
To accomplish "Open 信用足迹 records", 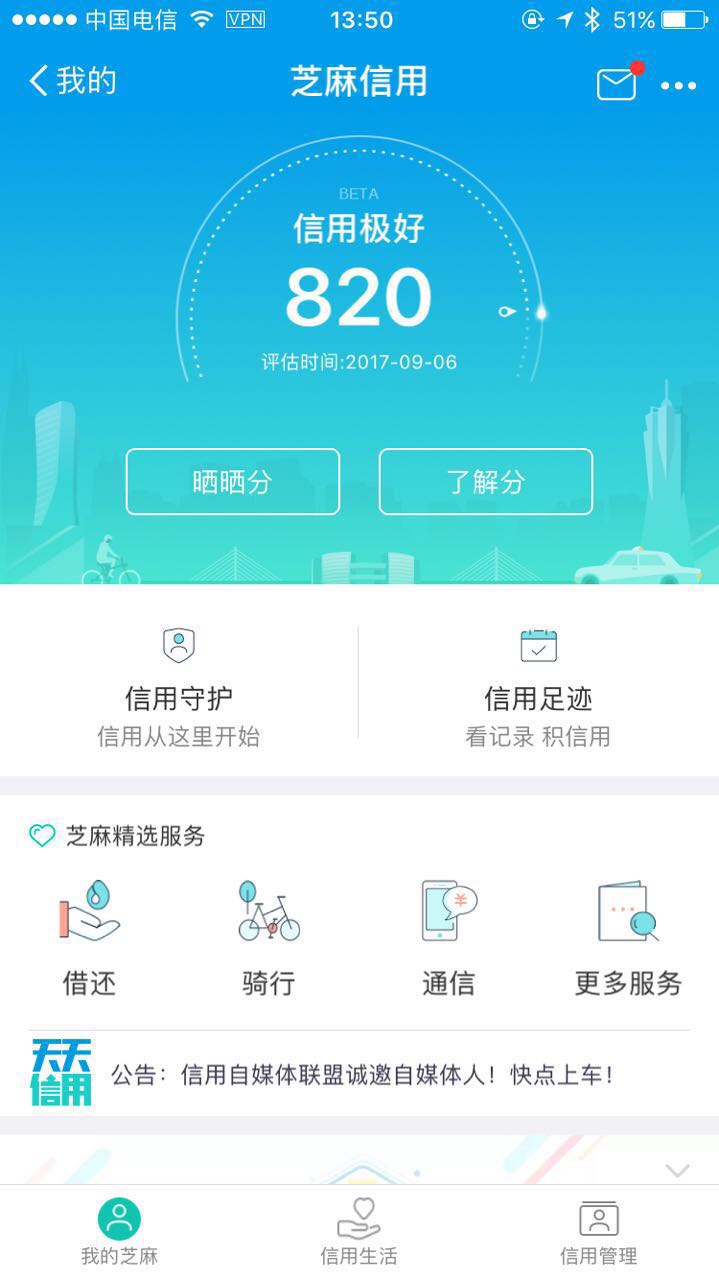I will click(x=538, y=688).
